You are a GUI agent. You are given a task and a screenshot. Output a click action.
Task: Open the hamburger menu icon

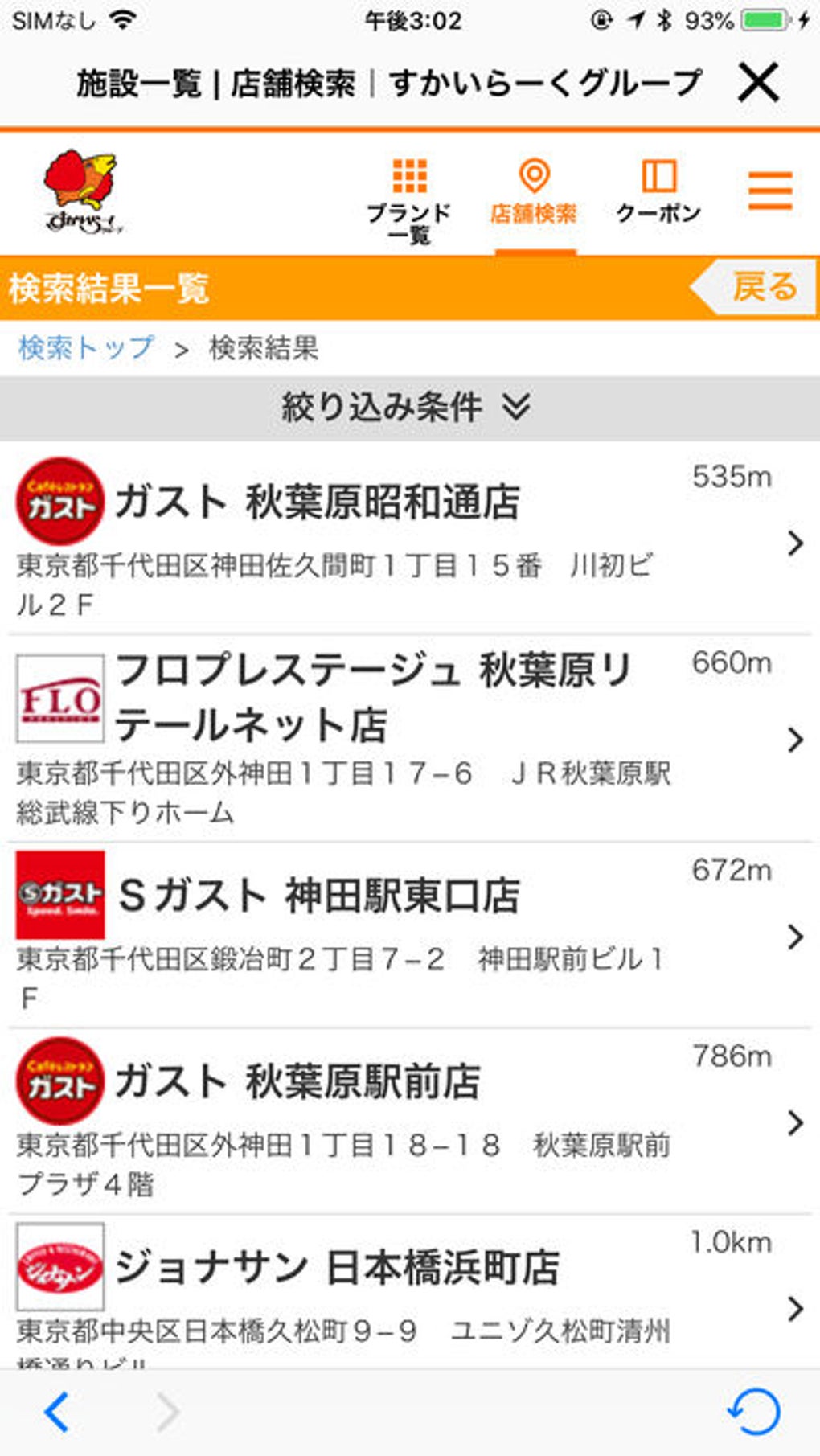click(x=769, y=191)
